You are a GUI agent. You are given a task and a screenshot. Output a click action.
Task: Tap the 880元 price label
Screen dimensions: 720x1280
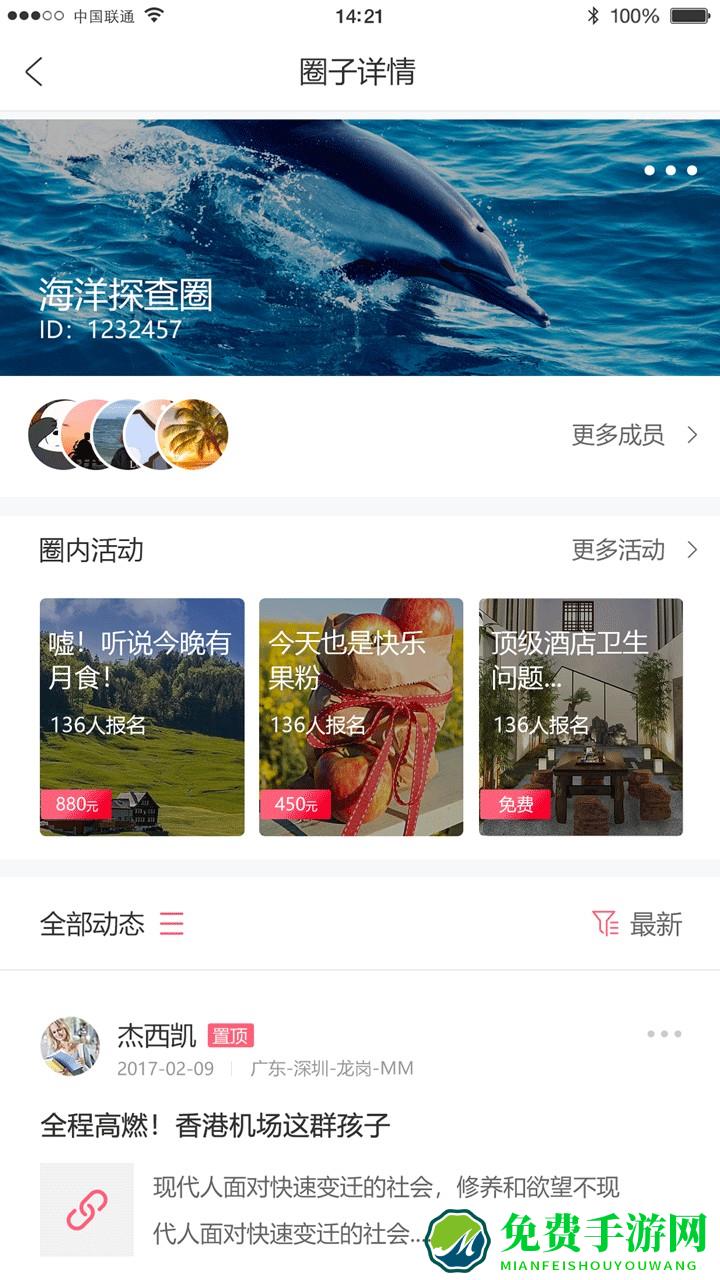[76, 802]
